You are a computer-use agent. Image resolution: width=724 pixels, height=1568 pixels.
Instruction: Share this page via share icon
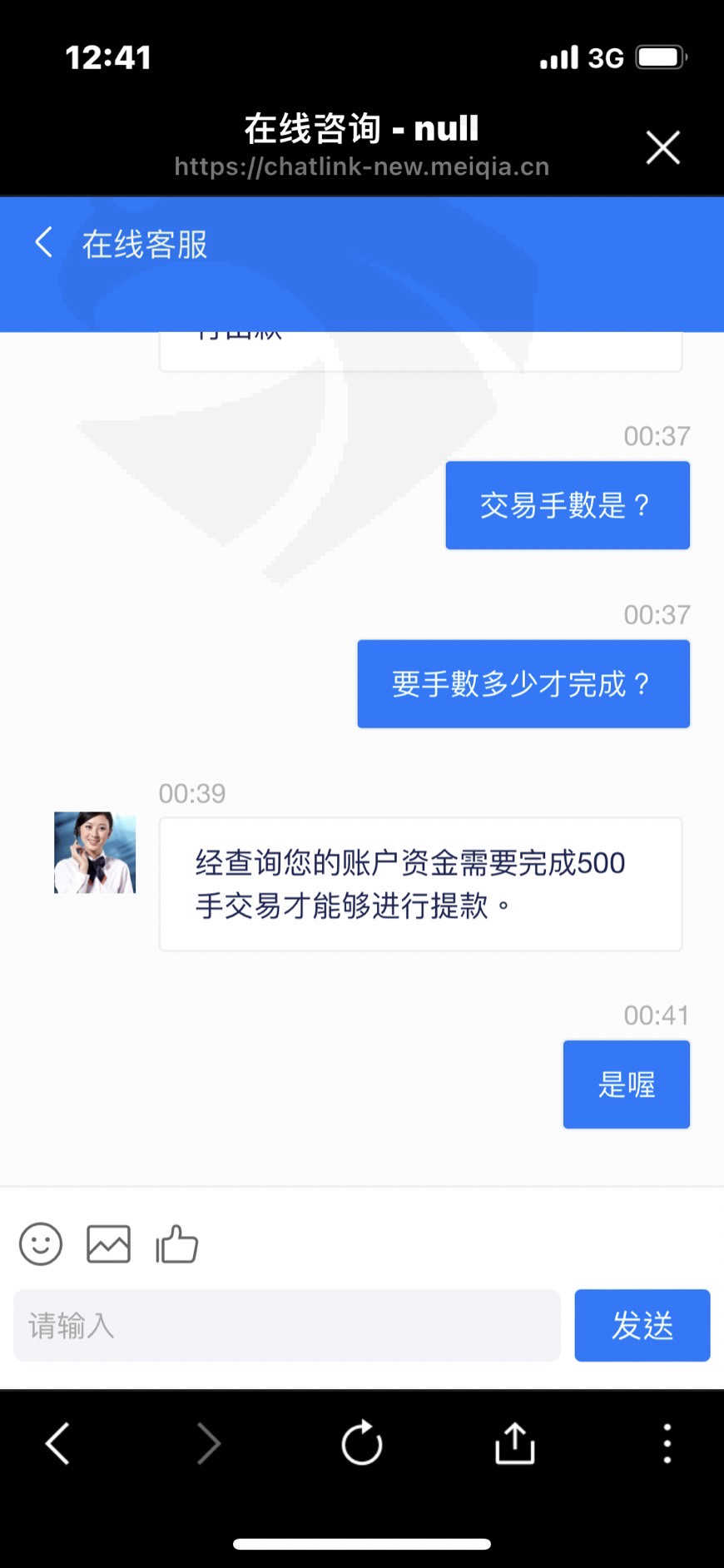(x=514, y=1443)
